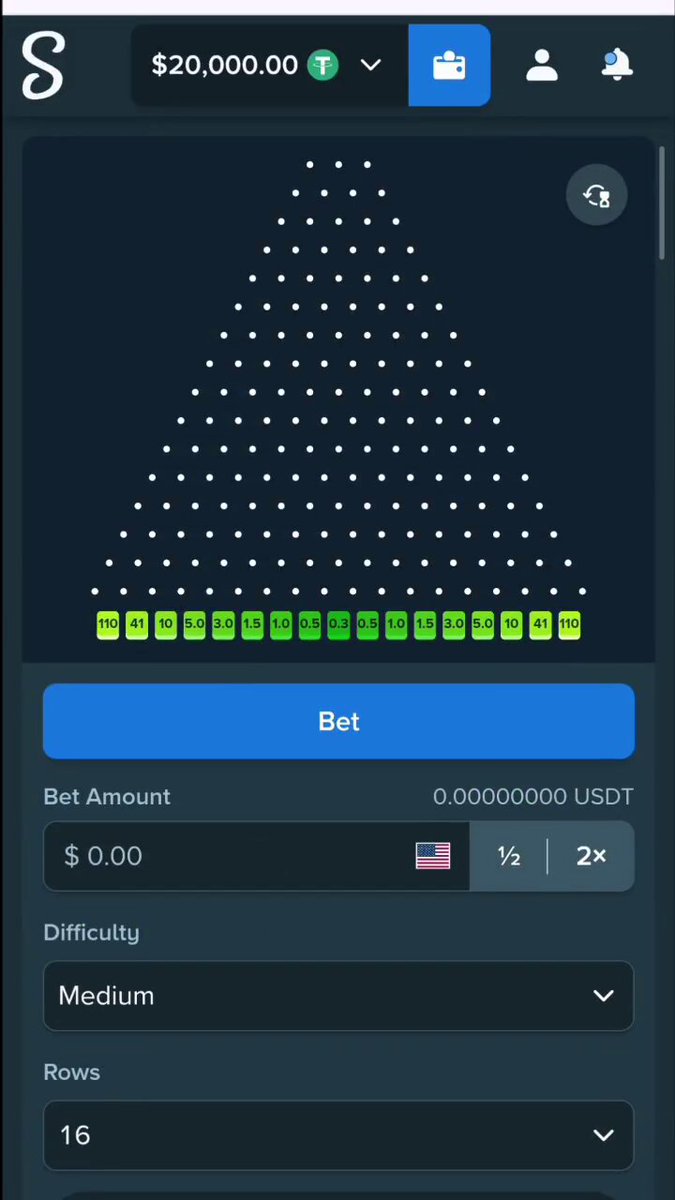Expand the Rows dropdown showing 16
The image size is (675, 1200).
(338, 1135)
